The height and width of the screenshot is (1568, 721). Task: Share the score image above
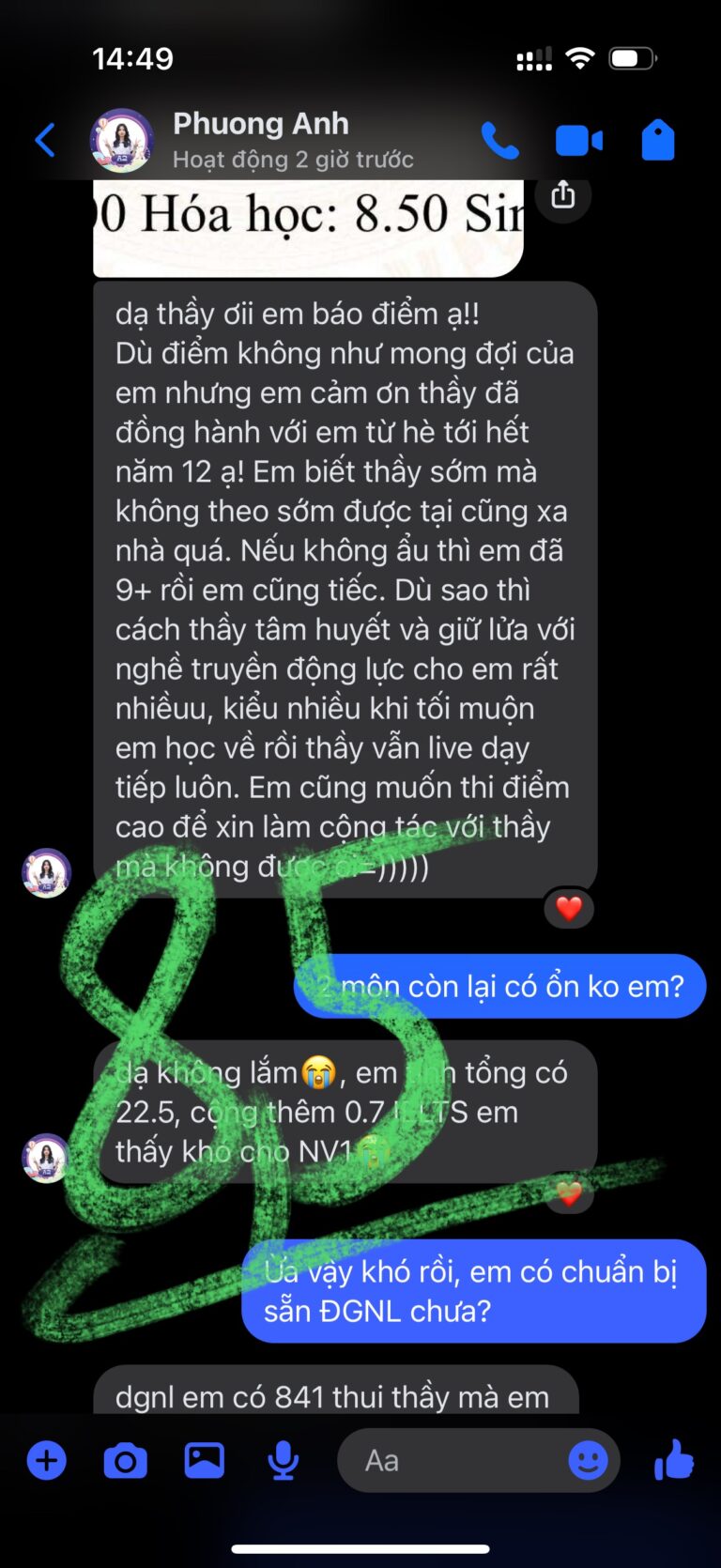coord(562,195)
